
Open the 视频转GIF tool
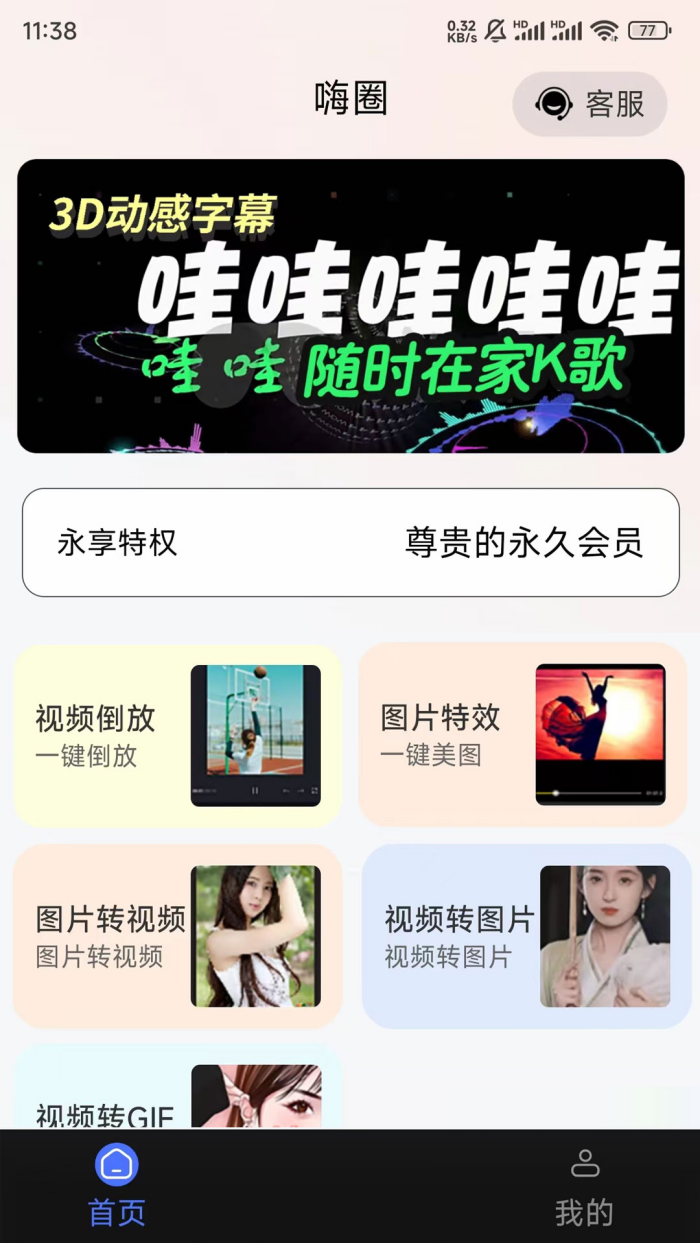tap(177, 1095)
